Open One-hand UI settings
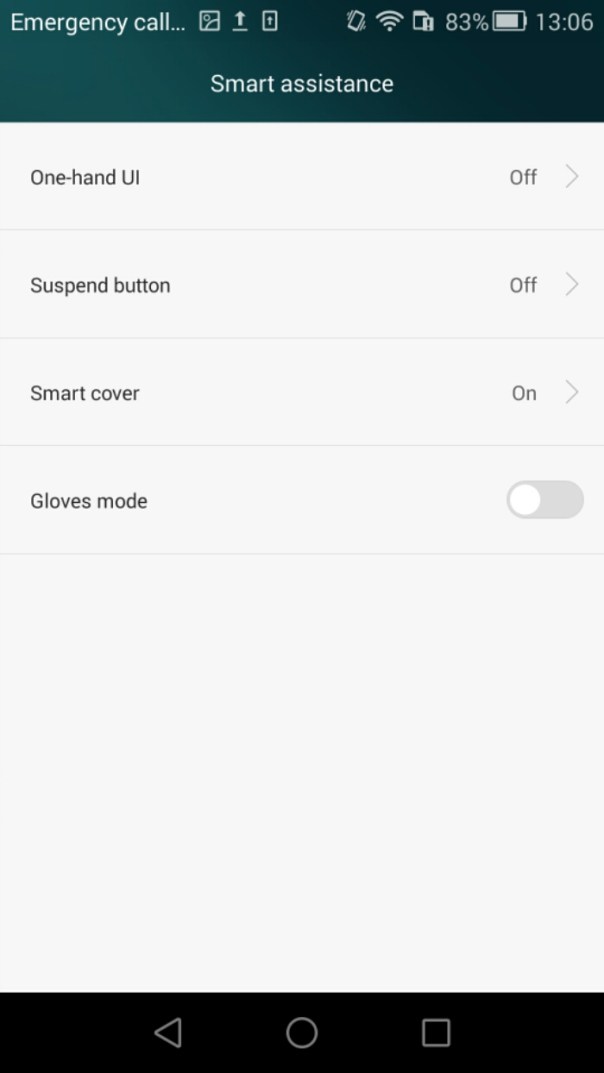 [302, 177]
